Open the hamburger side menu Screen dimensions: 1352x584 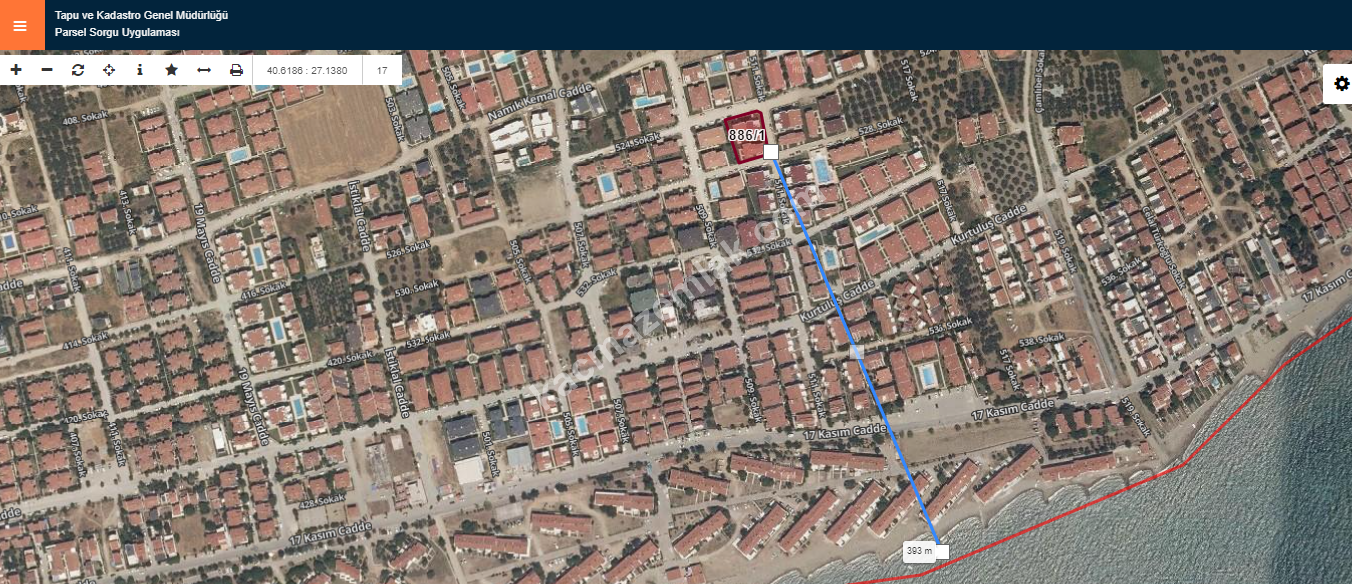point(20,25)
